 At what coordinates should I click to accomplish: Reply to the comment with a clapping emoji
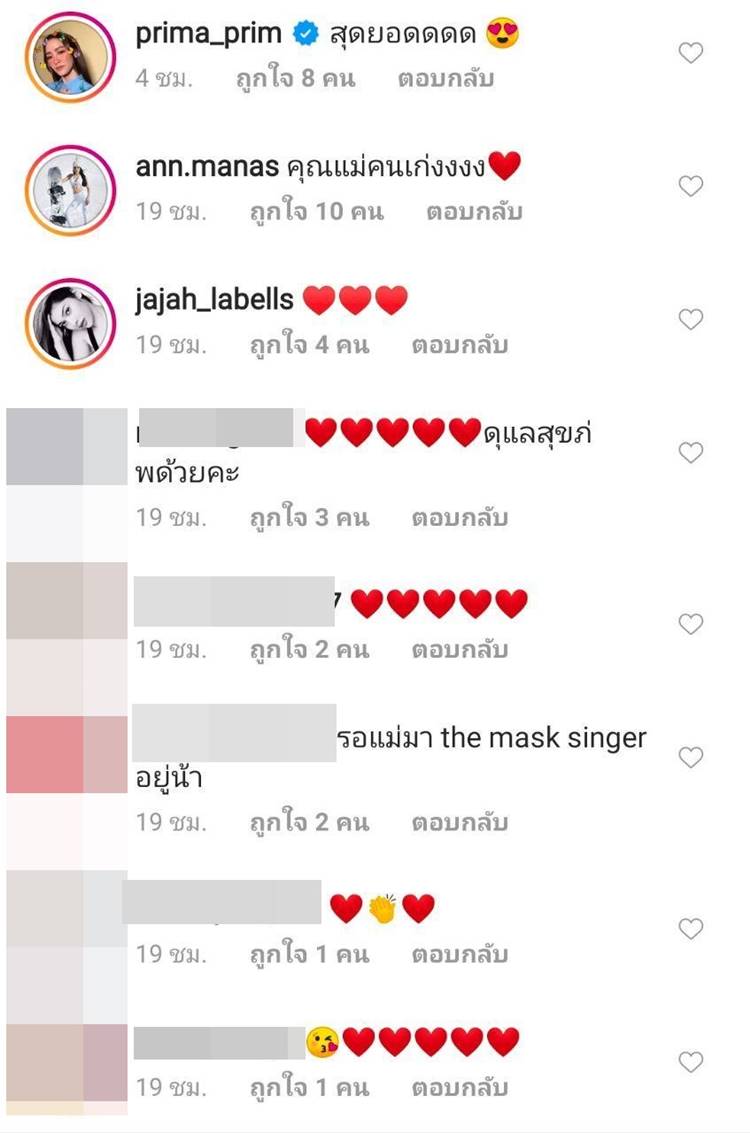pos(459,954)
